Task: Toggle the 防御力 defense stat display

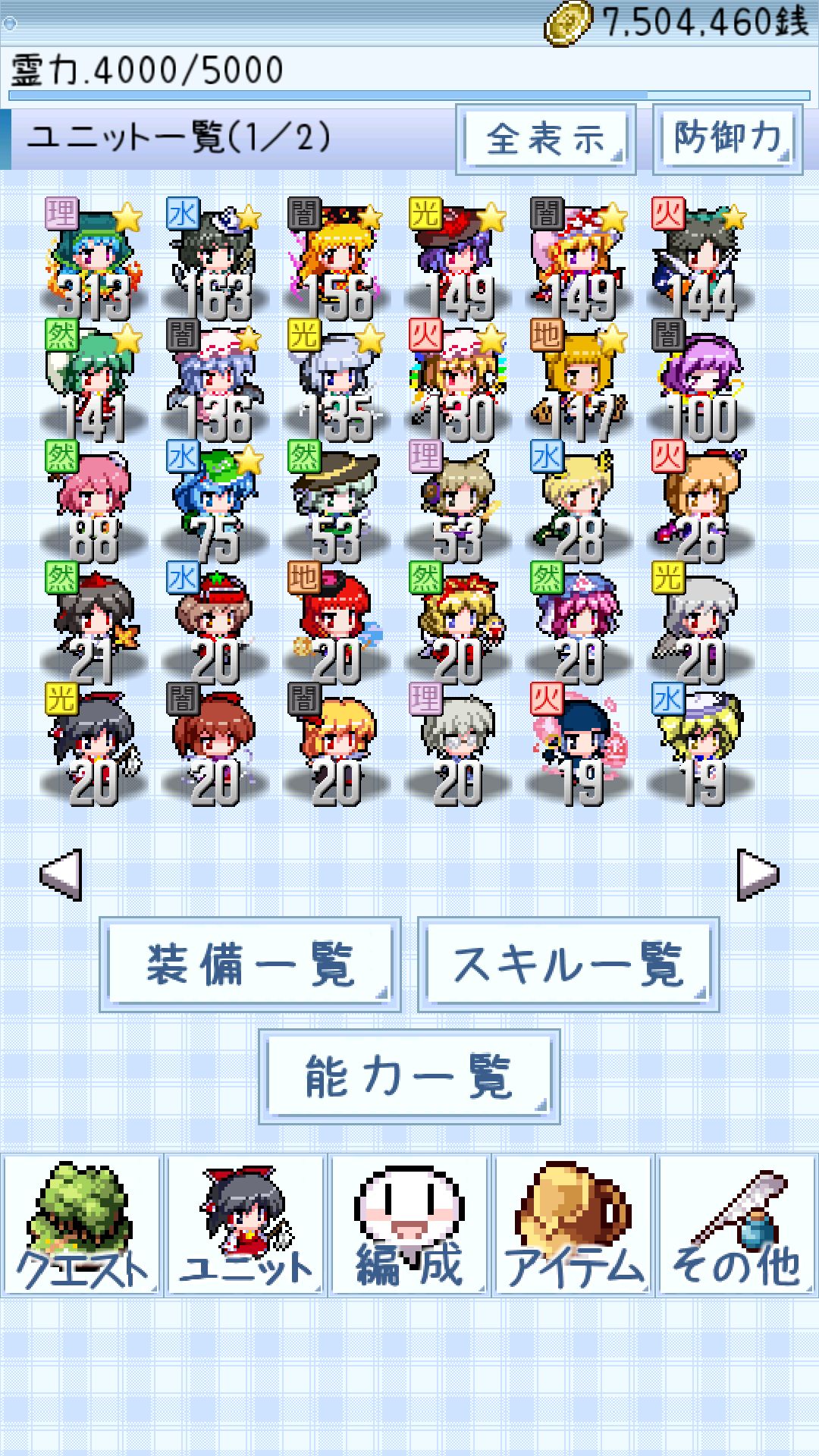Action: click(726, 140)
